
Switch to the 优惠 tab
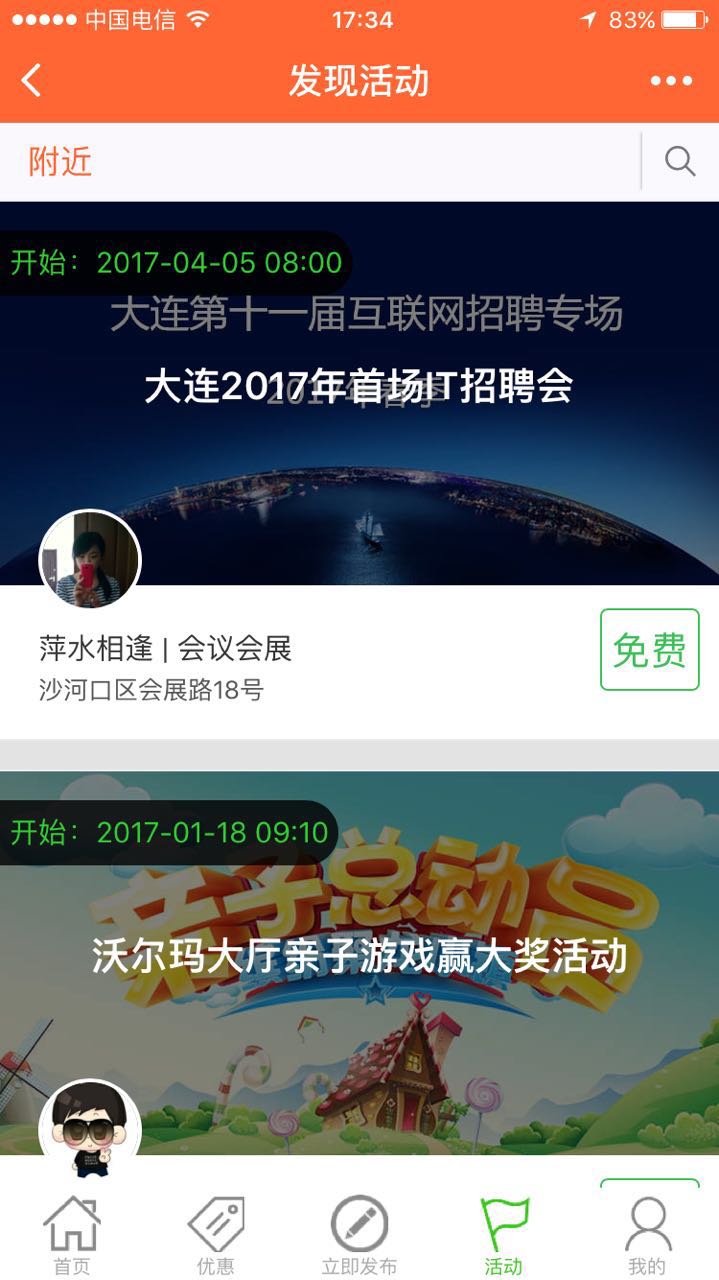(x=215, y=1235)
